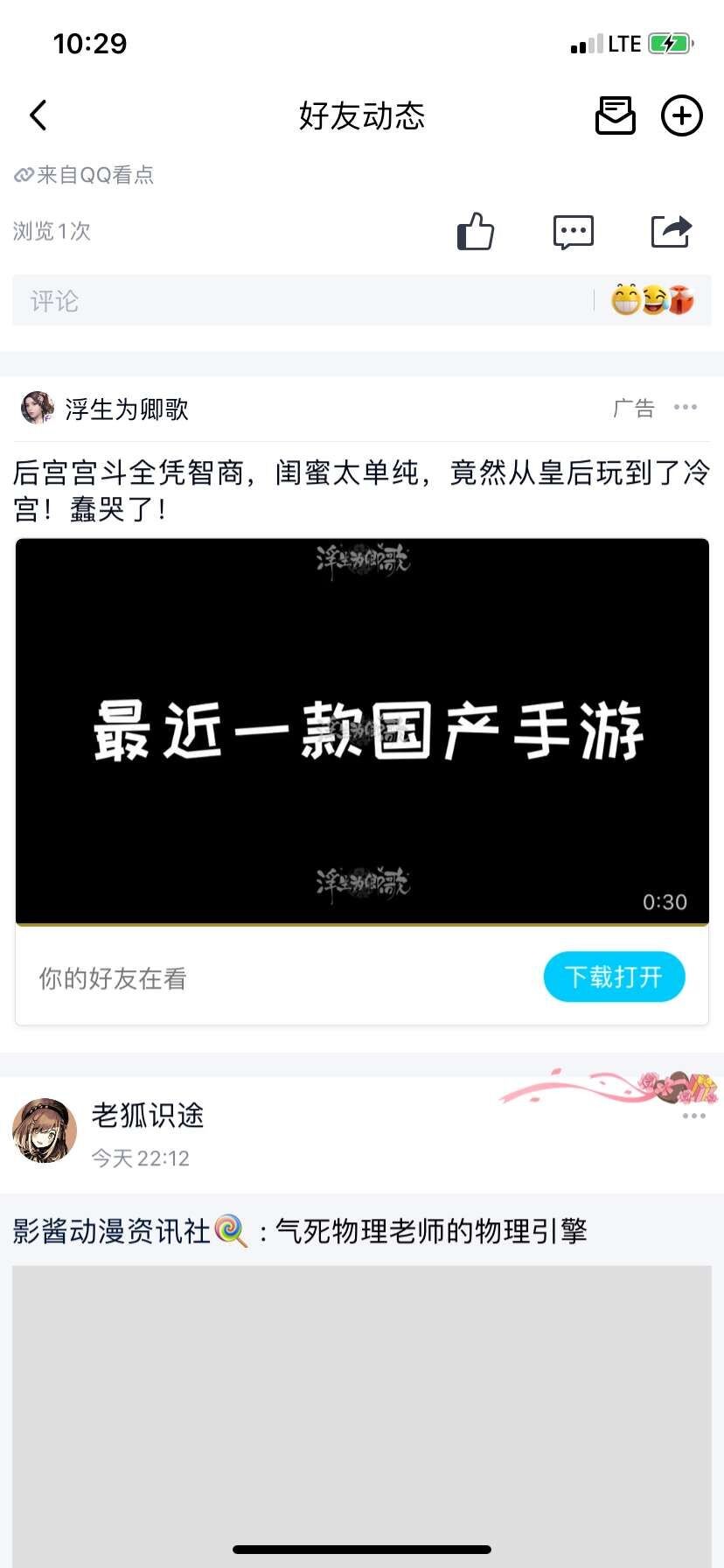
Task: Open more options on 老狐识途 post
Action: coord(693,1116)
